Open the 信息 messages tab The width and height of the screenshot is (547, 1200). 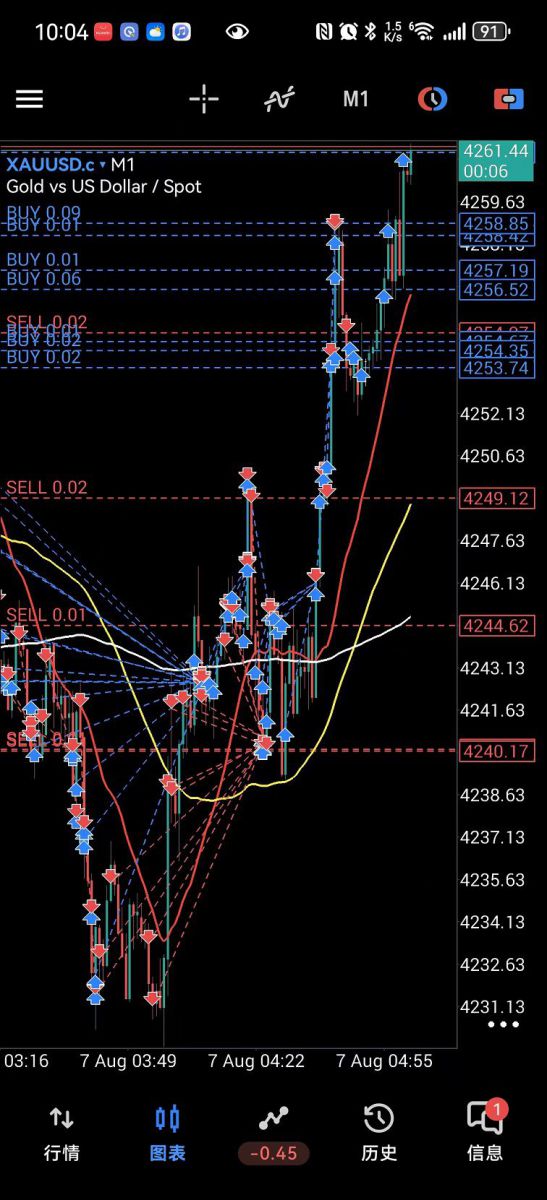pos(485,1134)
